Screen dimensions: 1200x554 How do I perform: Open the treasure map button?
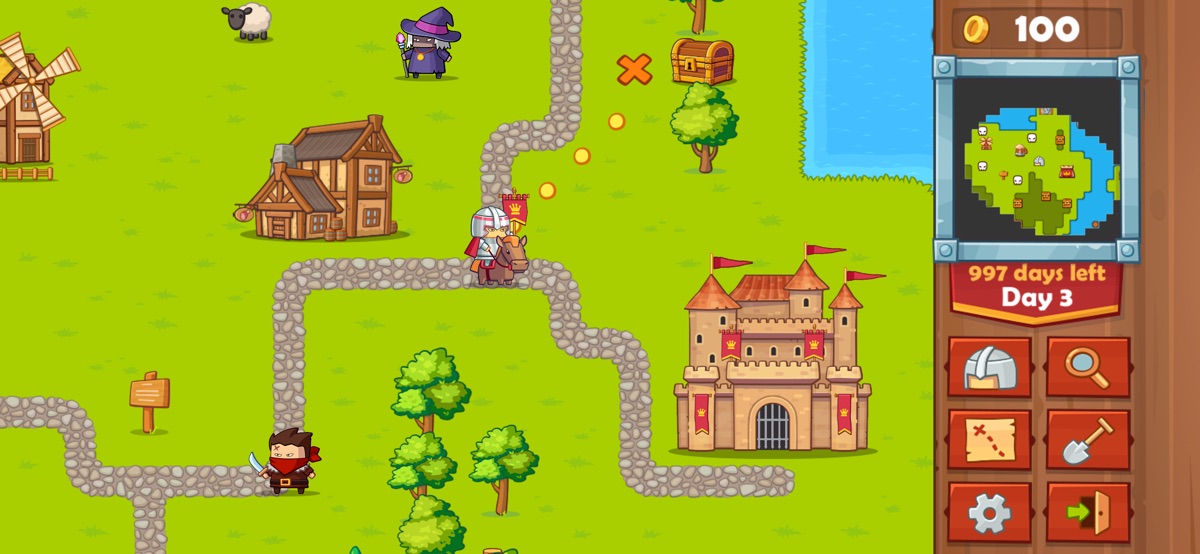(x=989, y=439)
